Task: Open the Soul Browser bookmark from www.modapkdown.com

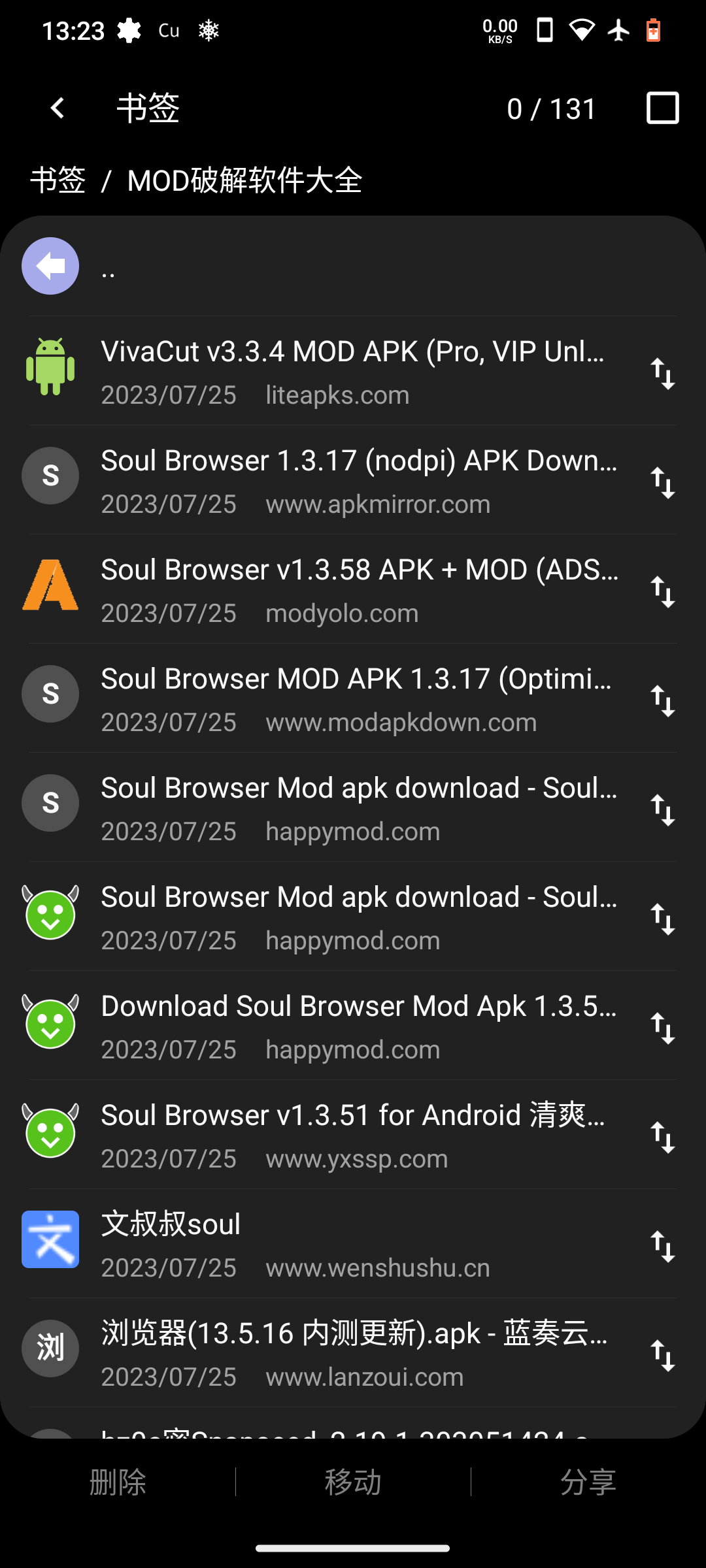Action: click(353, 698)
